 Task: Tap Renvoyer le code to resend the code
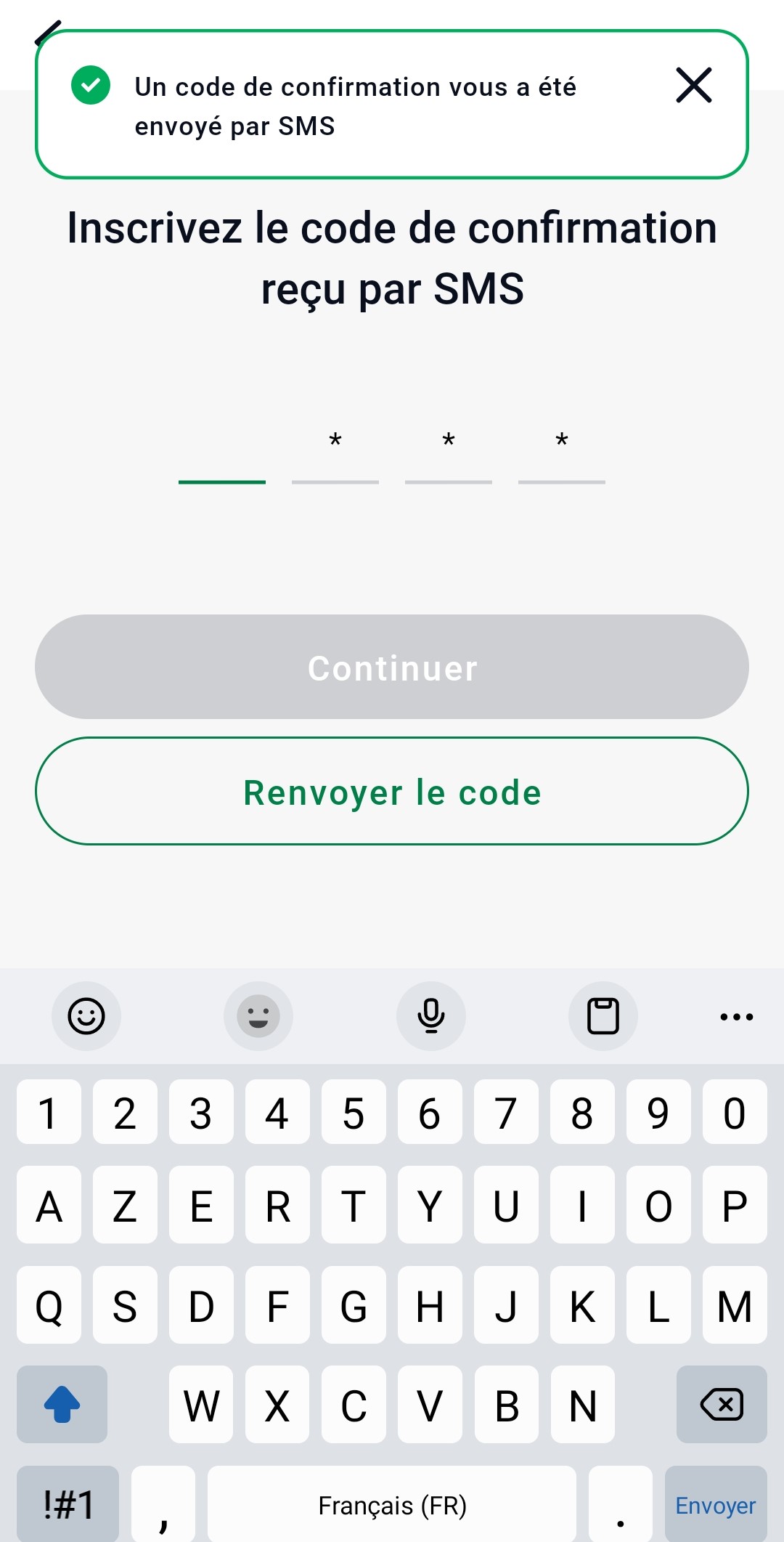point(392,791)
